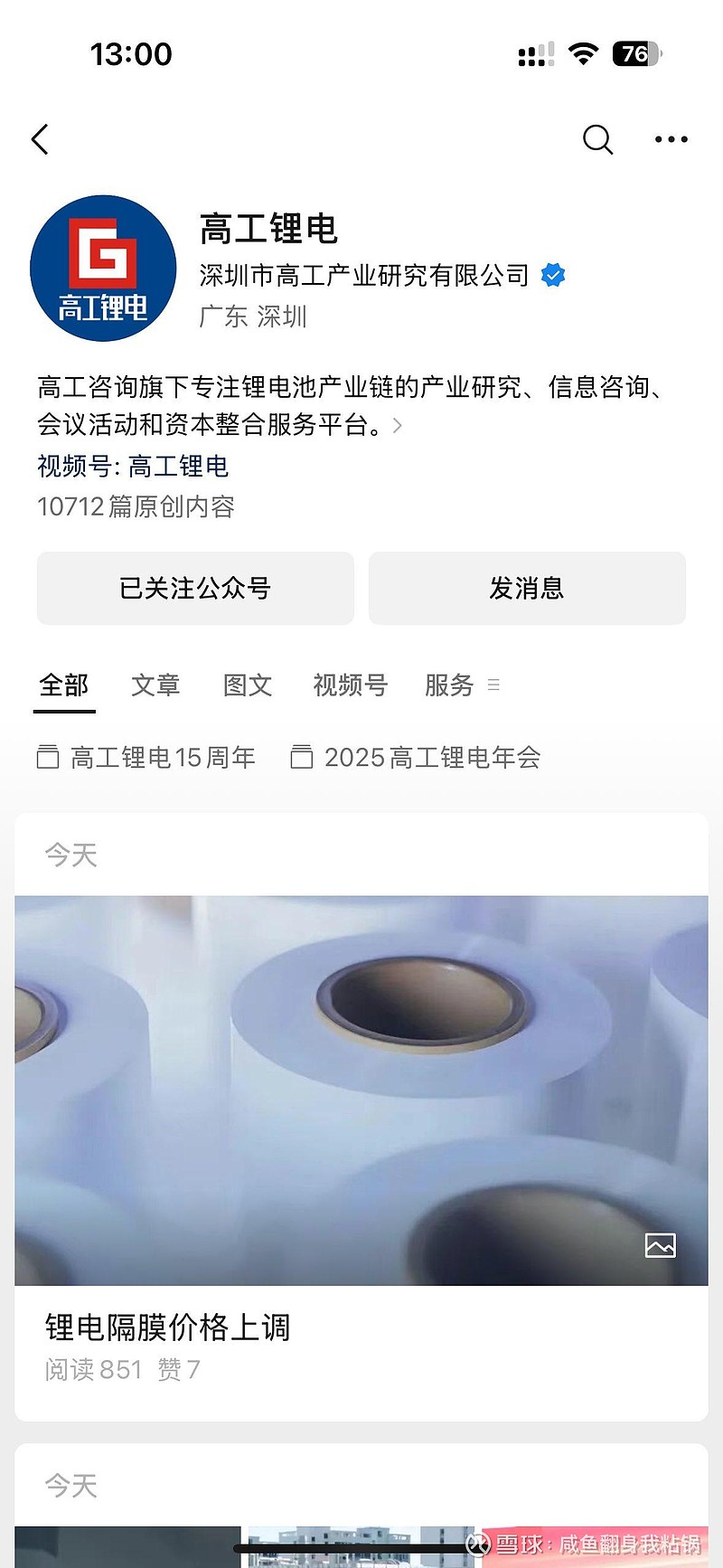The width and height of the screenshot is (723, 1568).
Task: Tap the image indicator on the article cover
Action: point(661,1245)
